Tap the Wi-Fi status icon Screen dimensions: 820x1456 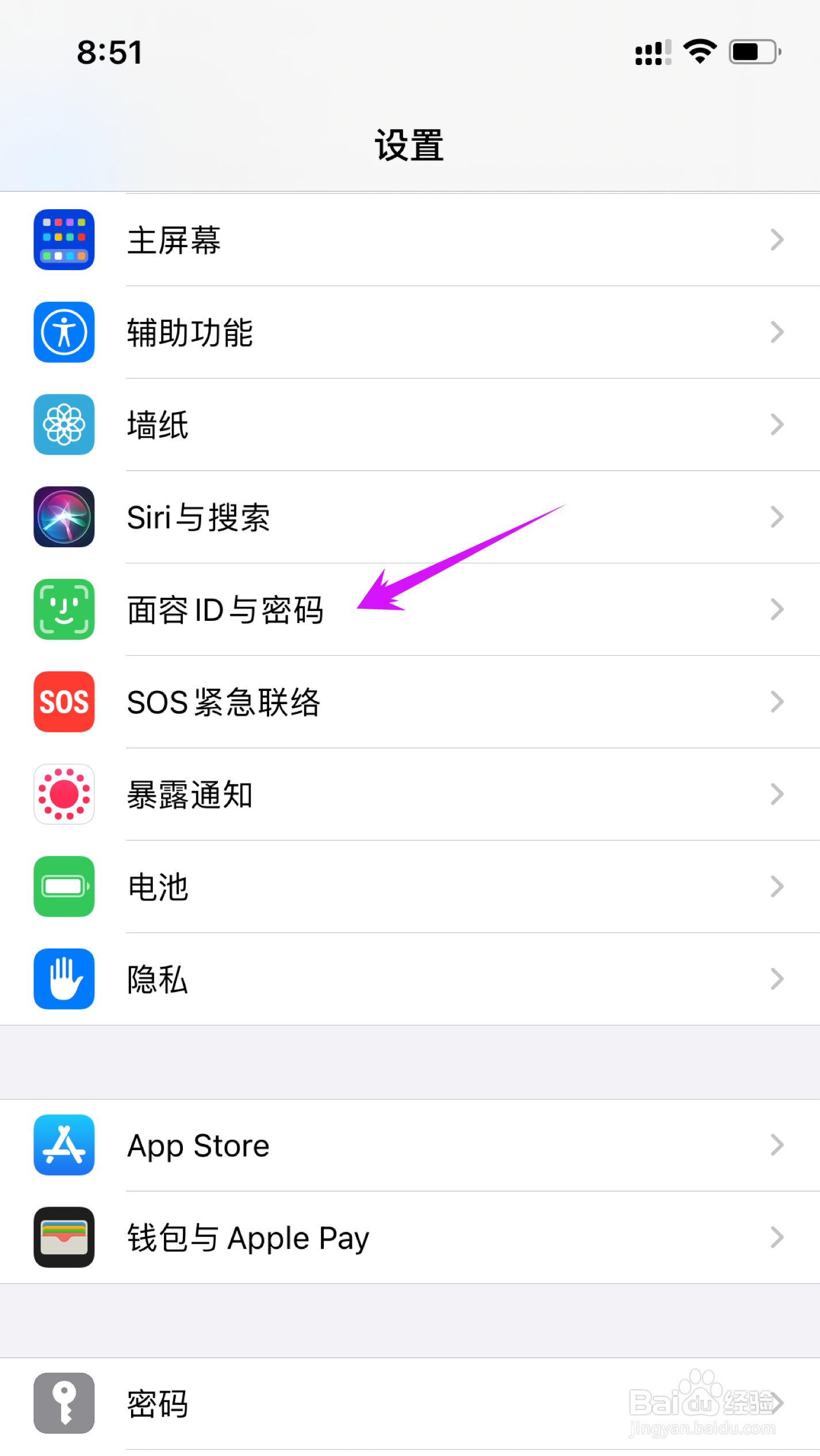699,52
